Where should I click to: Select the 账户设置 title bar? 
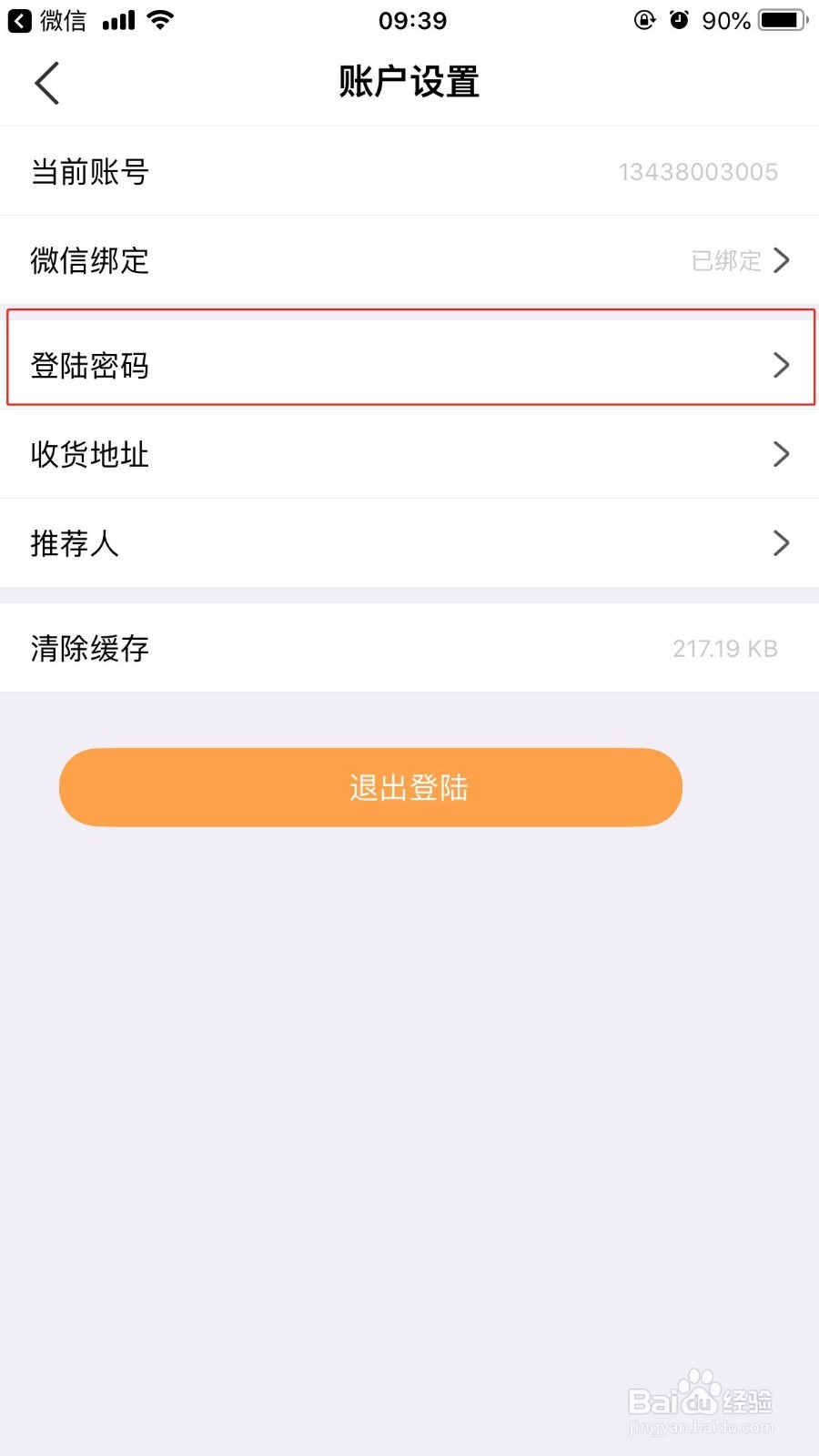pyautogui.click(x=409, y=82)
